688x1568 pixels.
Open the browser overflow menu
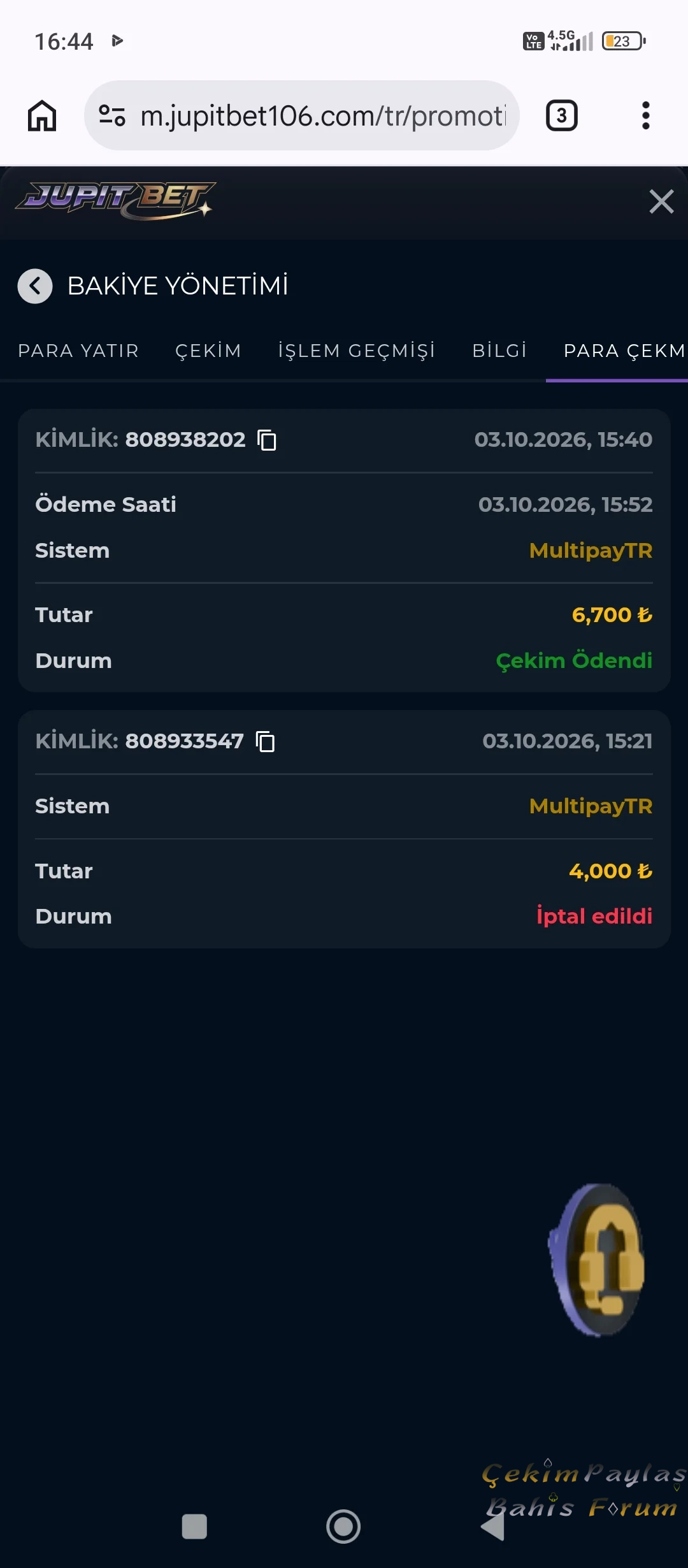[x=646, y=115]
